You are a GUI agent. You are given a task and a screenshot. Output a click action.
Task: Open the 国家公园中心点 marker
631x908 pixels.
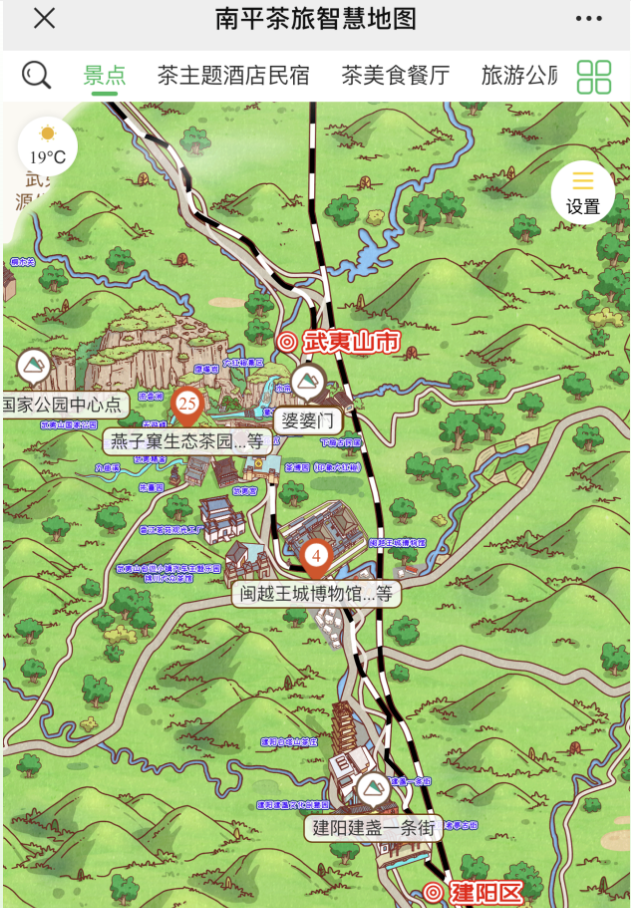click(36, 368)
